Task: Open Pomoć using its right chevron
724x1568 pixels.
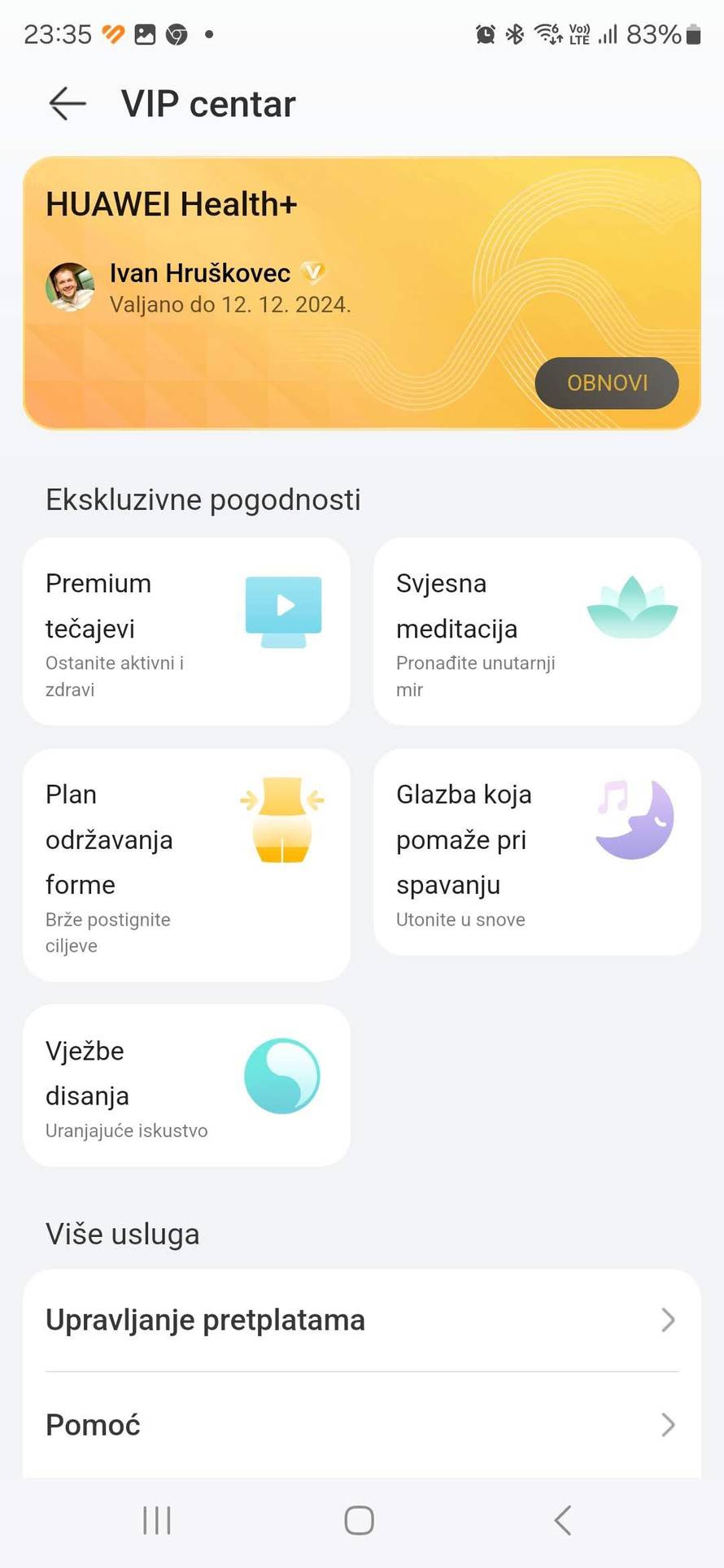Action: click(667, 1425)
